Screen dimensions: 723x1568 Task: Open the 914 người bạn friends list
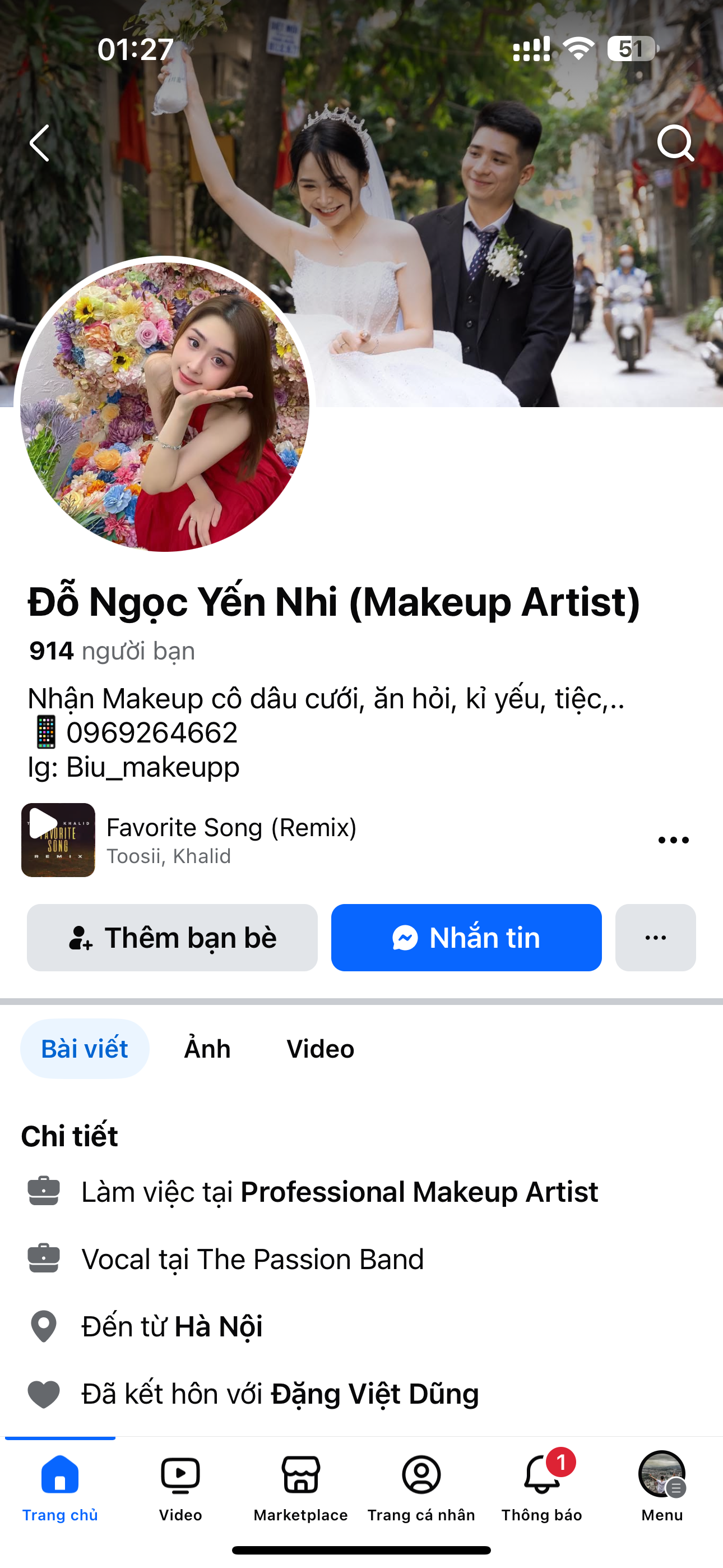[x=112, y=651]
